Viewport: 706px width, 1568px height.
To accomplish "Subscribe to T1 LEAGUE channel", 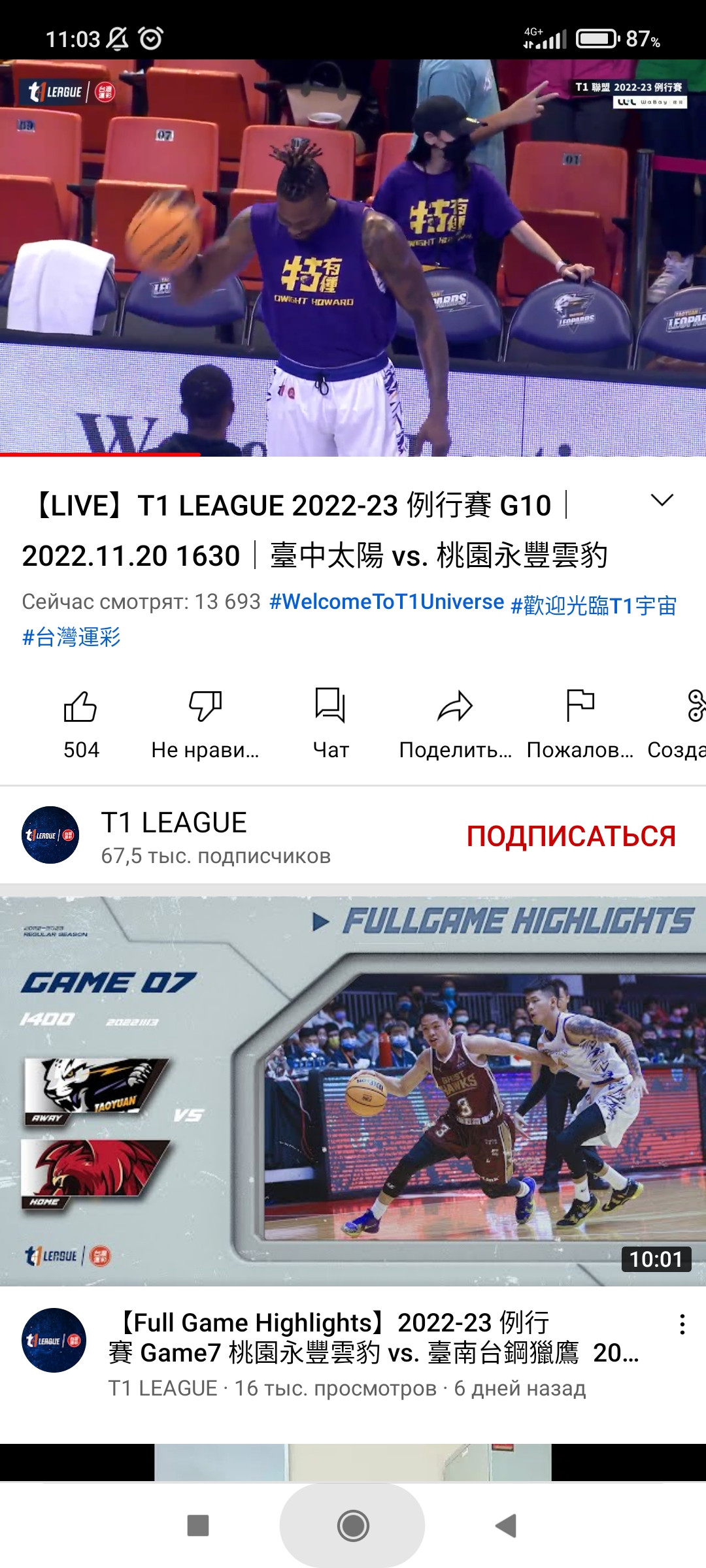I will 571,836.
